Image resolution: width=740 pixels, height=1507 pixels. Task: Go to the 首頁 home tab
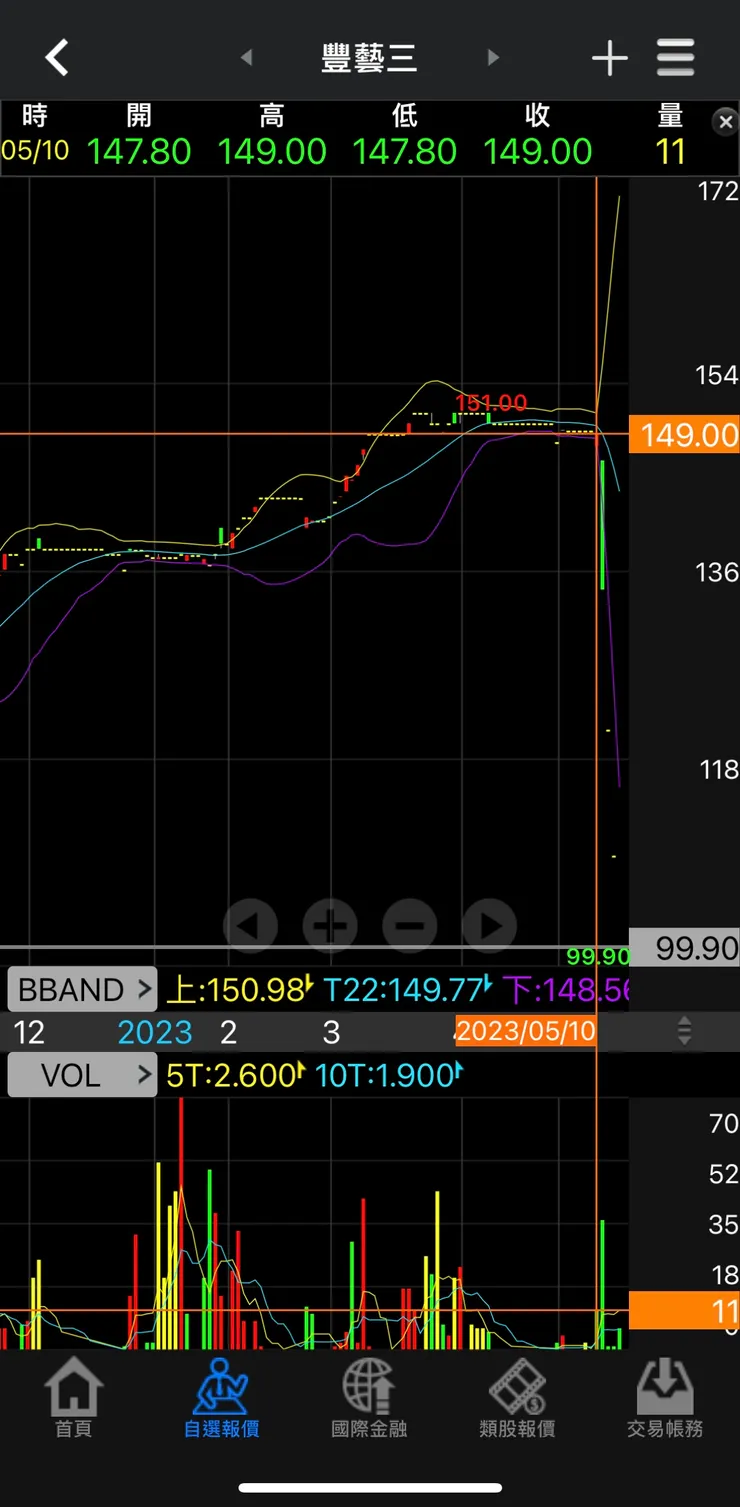(73, 1398)
